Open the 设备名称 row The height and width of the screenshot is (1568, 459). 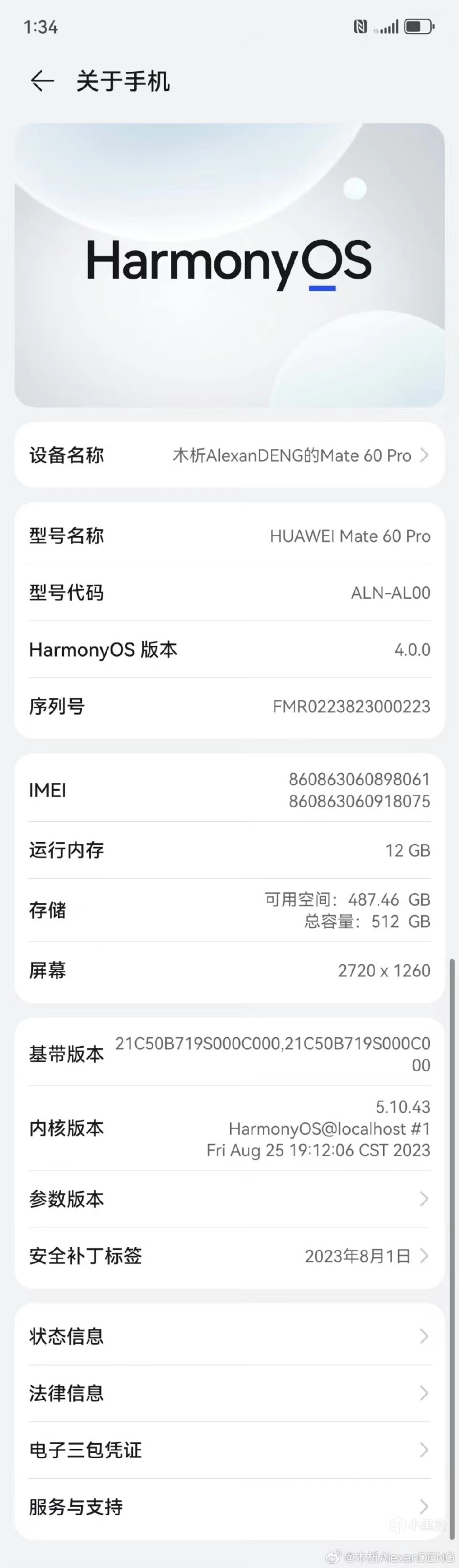pyautogui.click(x=229, y=455)
